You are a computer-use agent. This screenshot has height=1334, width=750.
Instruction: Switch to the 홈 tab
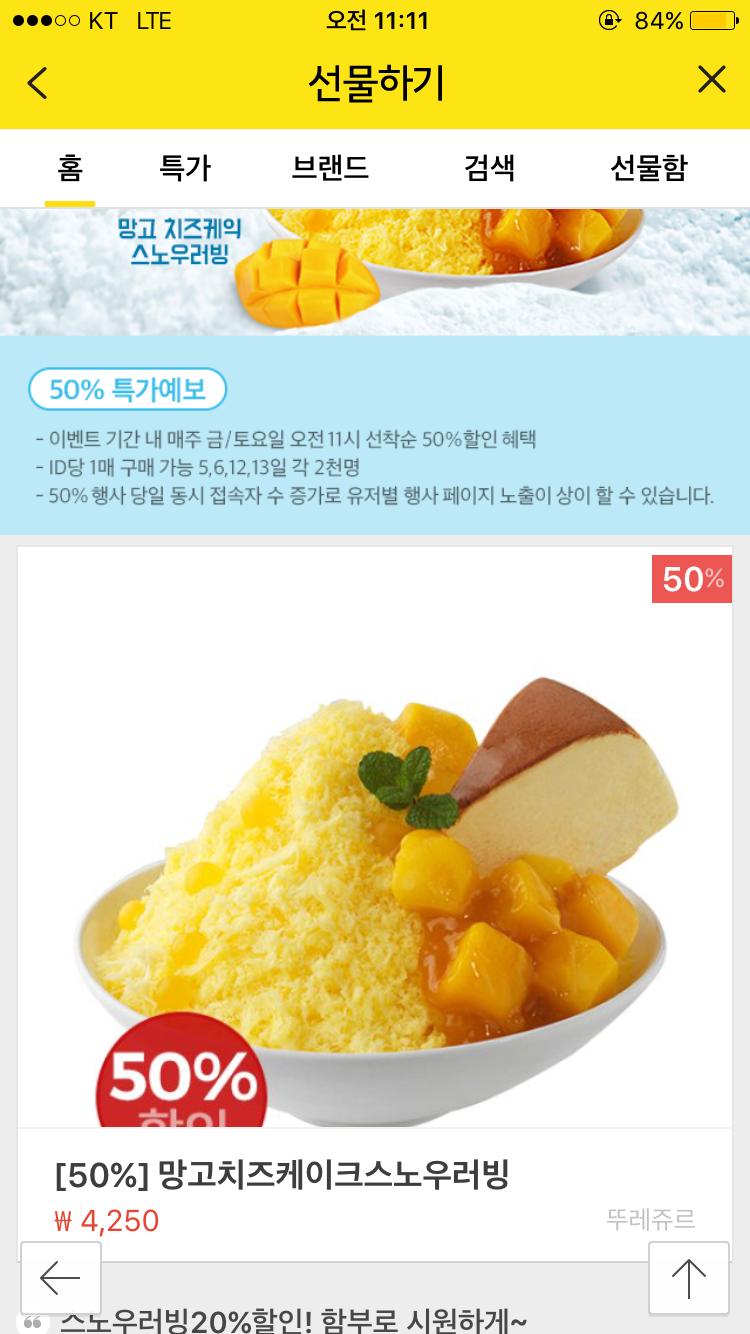[x=70, y=168]
